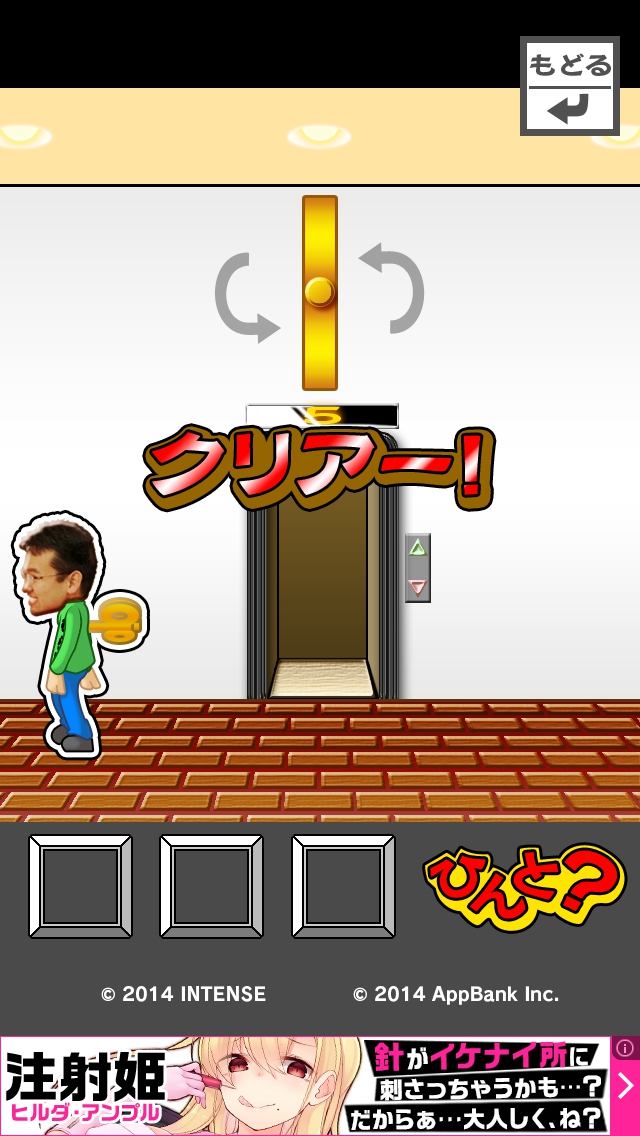This screenshot has width=640, height=1136.
Task: Tap the ad info icon
Action: coord(625,1048)
